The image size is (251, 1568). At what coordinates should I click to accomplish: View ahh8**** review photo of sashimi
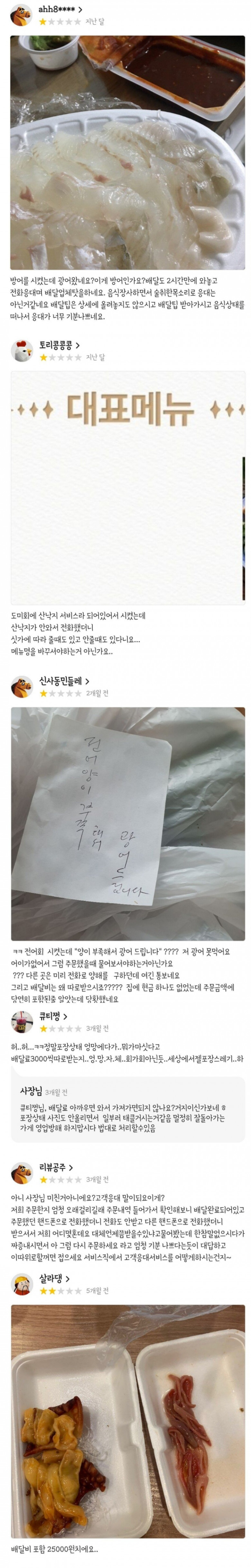pyautogui.click(x=128, y=152)
